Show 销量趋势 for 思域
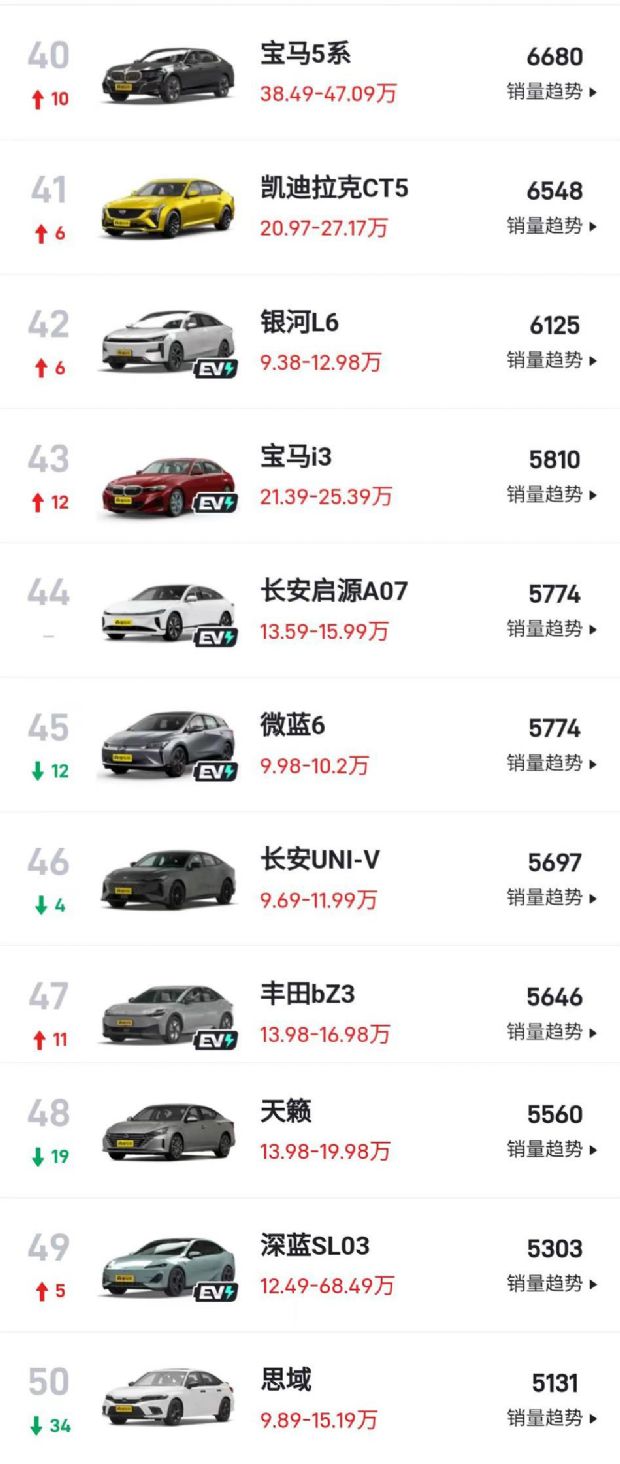The height and width of the screenshot is (1464, 620). 551,1417
